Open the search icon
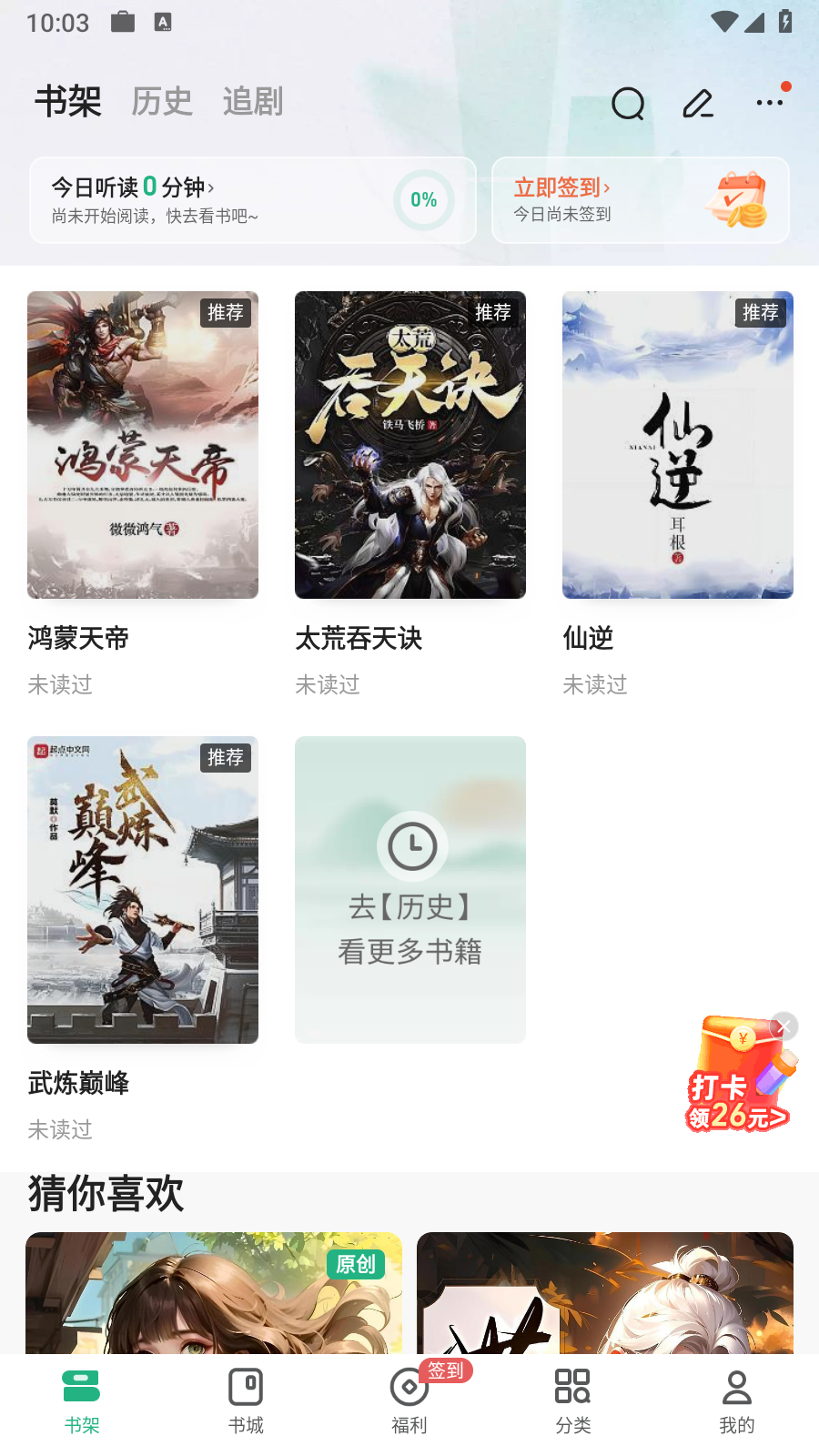The image size is (819, 1456). [x=628, y=104]
